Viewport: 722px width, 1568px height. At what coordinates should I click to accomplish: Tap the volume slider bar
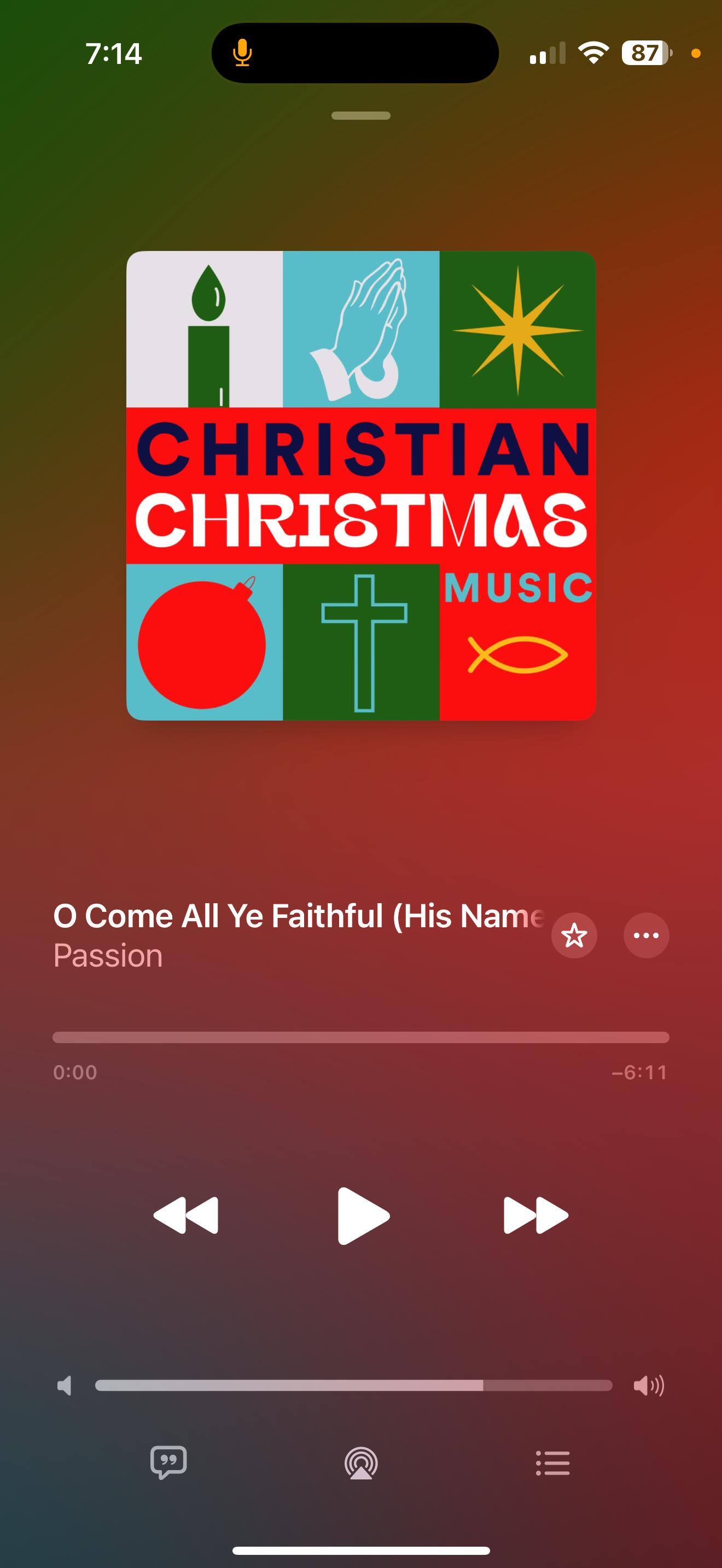[353, 1386]
